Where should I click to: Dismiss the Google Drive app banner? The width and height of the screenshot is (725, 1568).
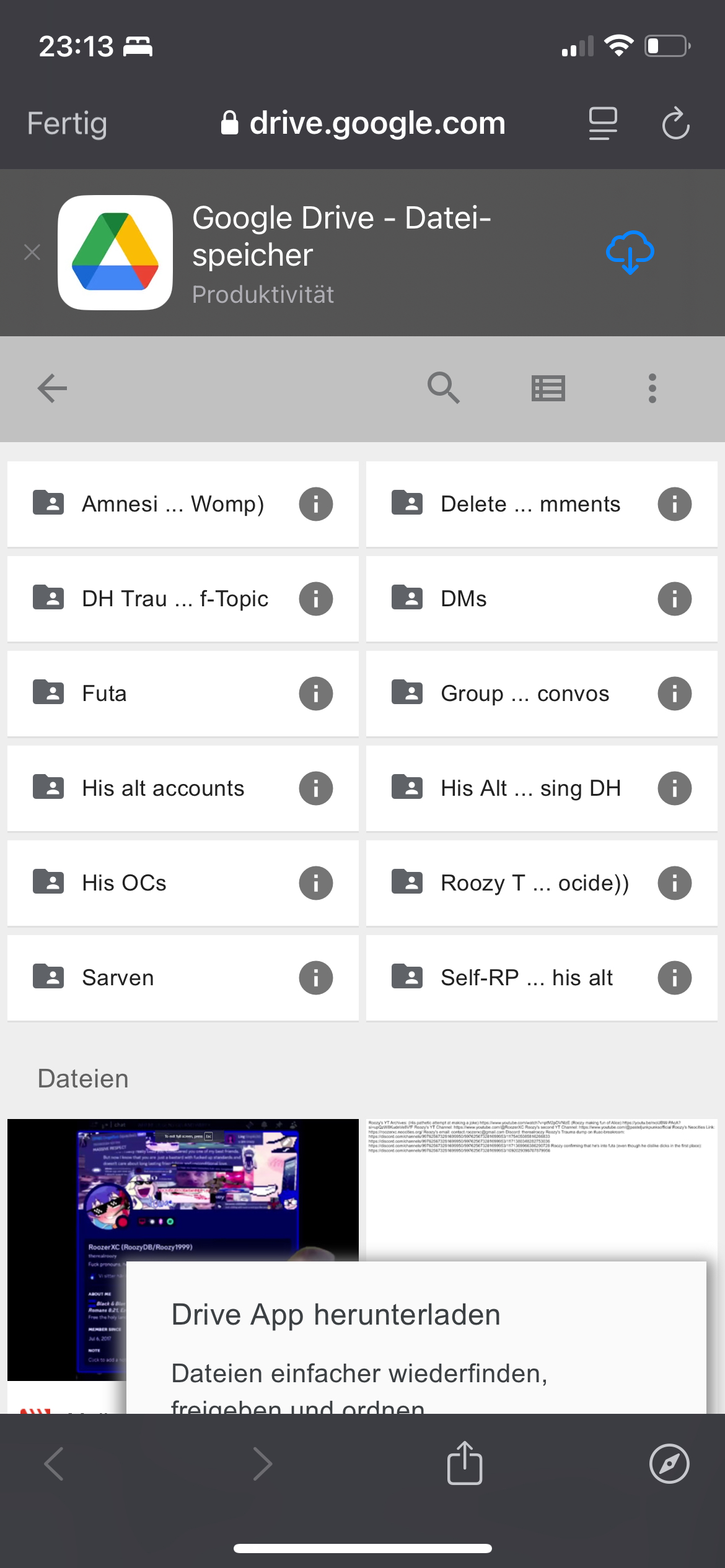(32, 252)
